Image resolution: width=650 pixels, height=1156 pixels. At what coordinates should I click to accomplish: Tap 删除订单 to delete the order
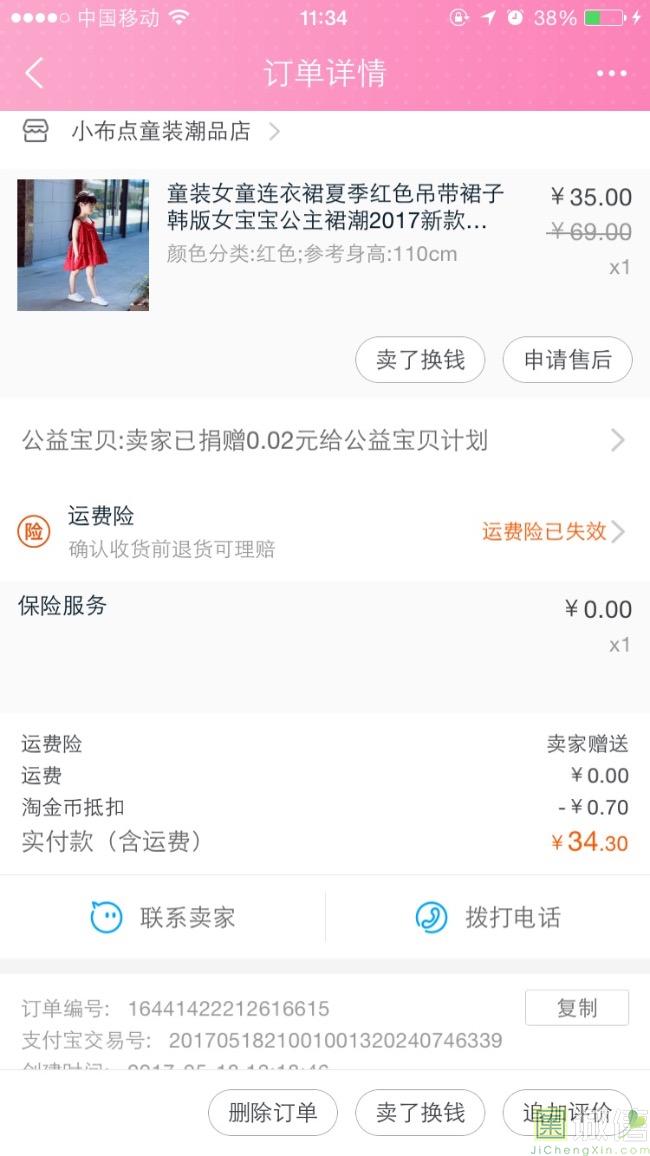[273, 1113]
